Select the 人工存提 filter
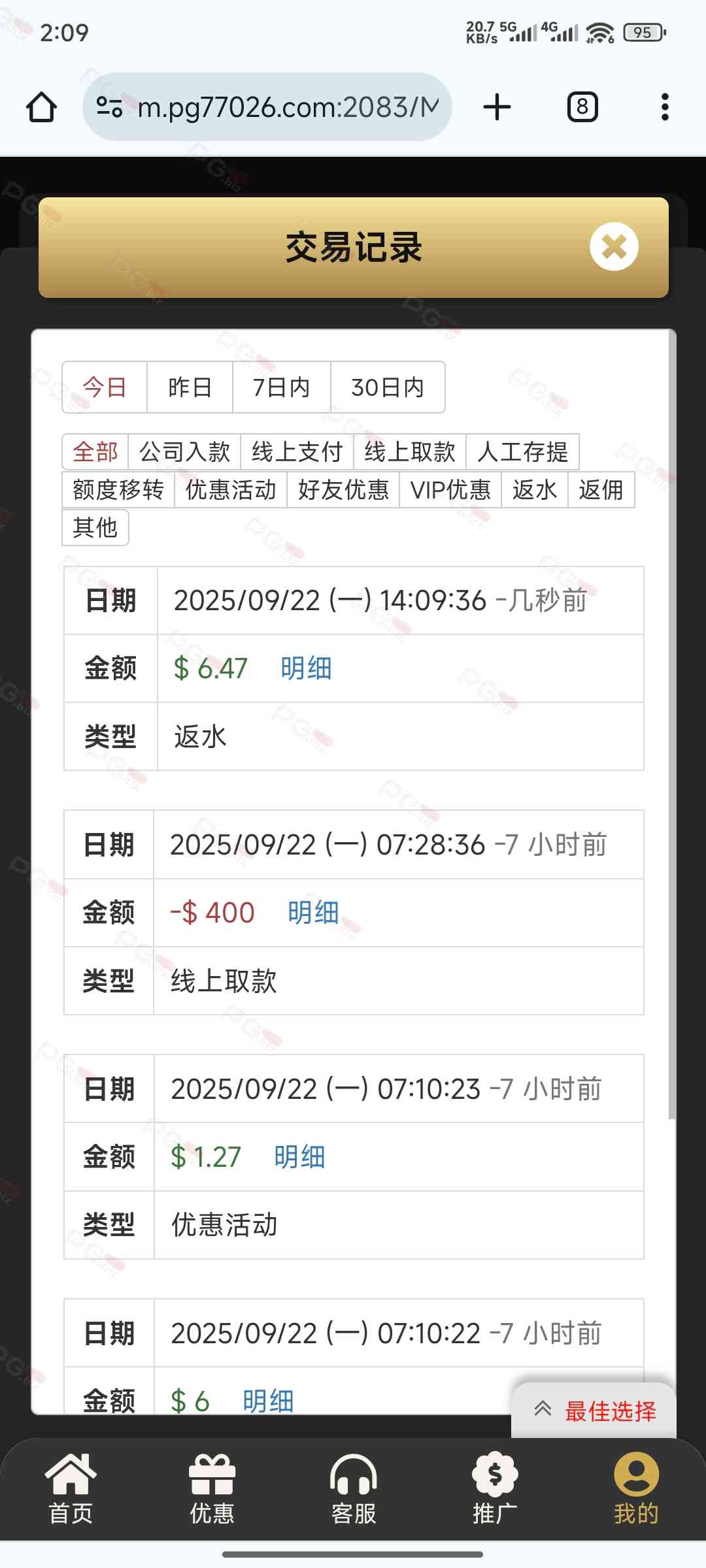The height and width of the screenshot is (1568, 706). point(522,451)
